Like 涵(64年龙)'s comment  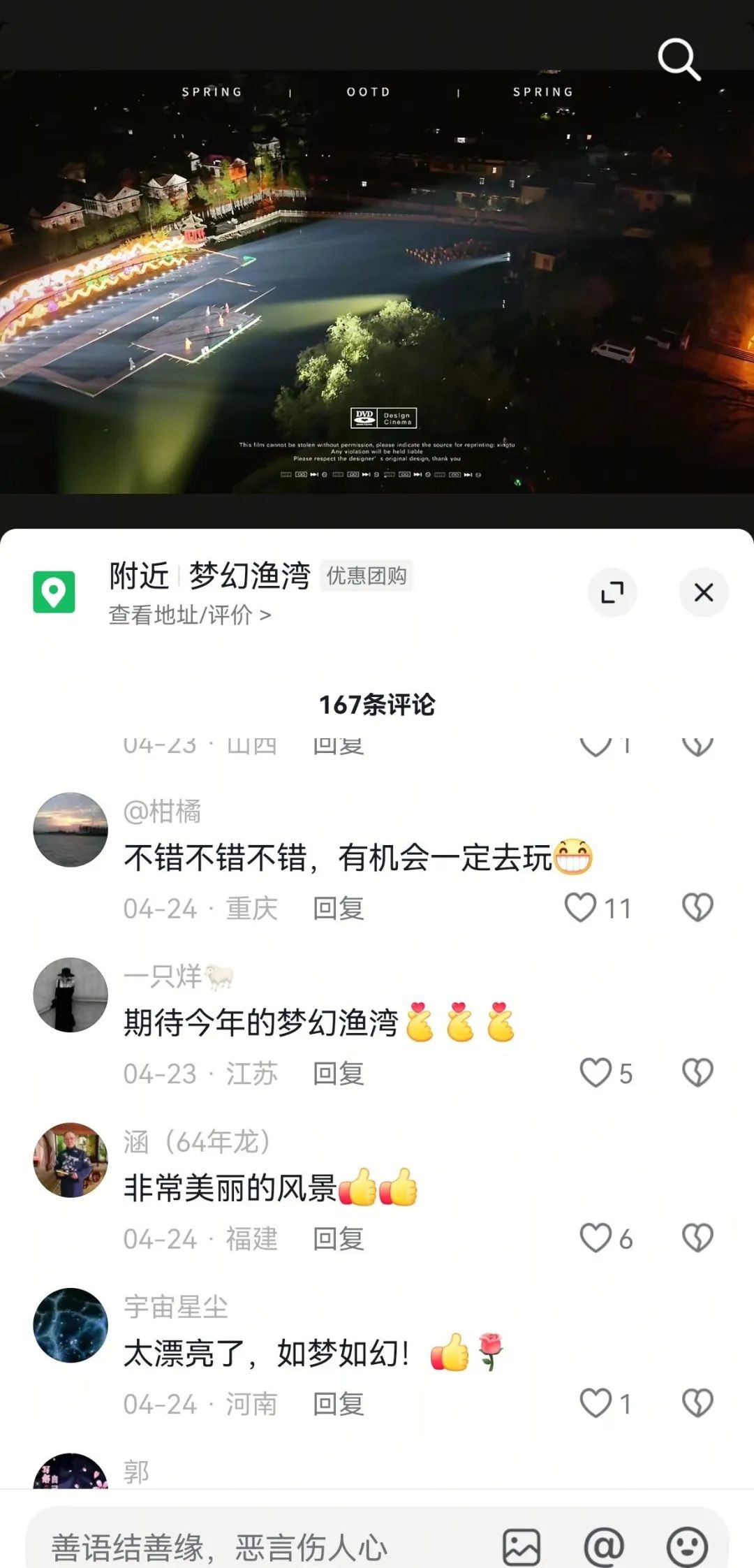[596, 1238]
